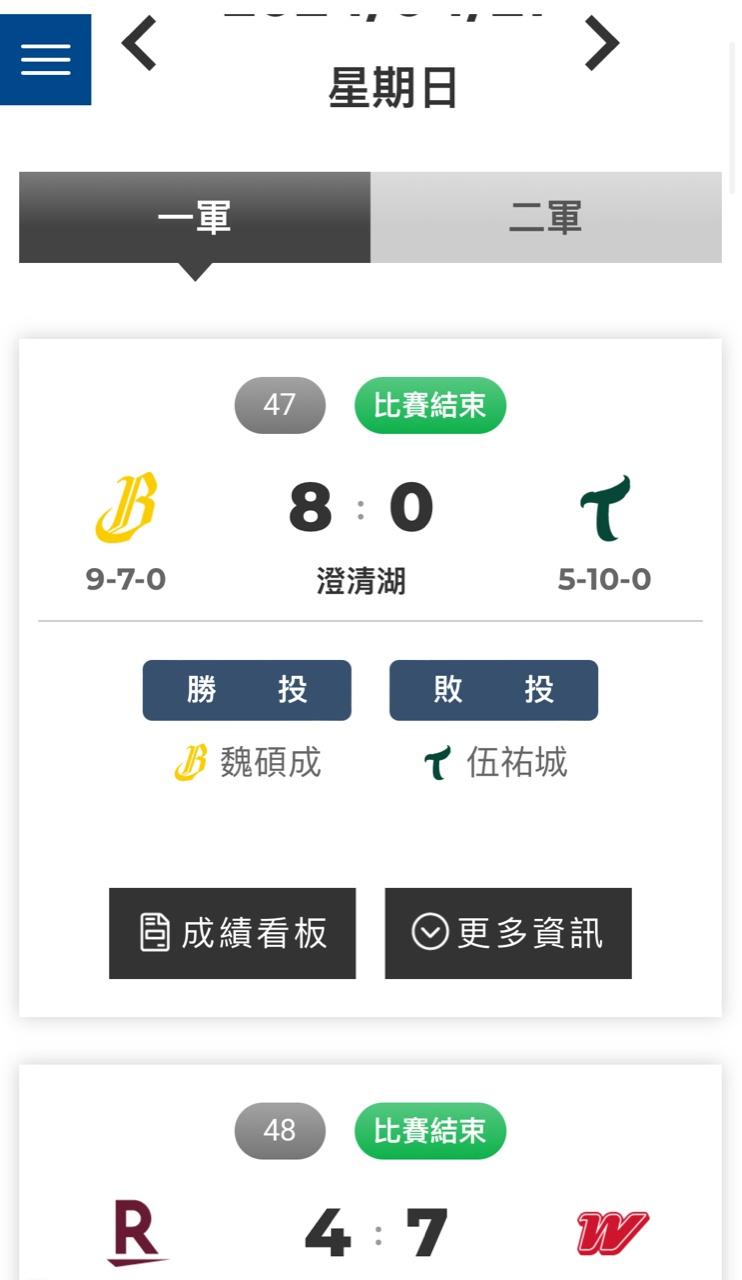
Task: Open losing pitcher 伍祐城
Action: [x=515, y=763]
